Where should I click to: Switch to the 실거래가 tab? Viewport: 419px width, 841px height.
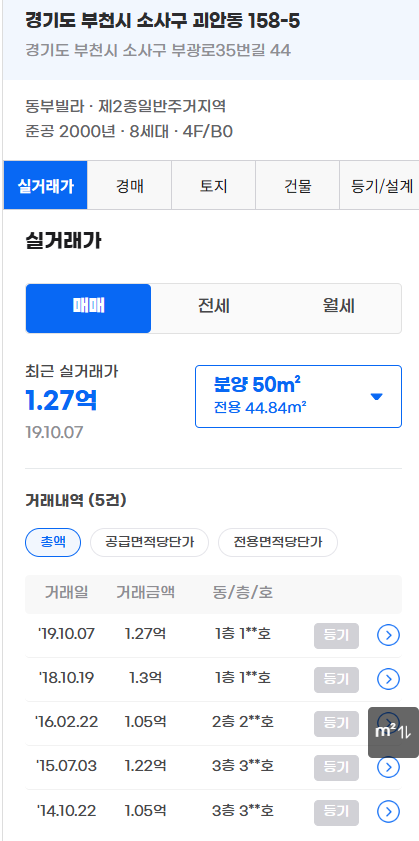pyautogui.click(x=46, y=186)
